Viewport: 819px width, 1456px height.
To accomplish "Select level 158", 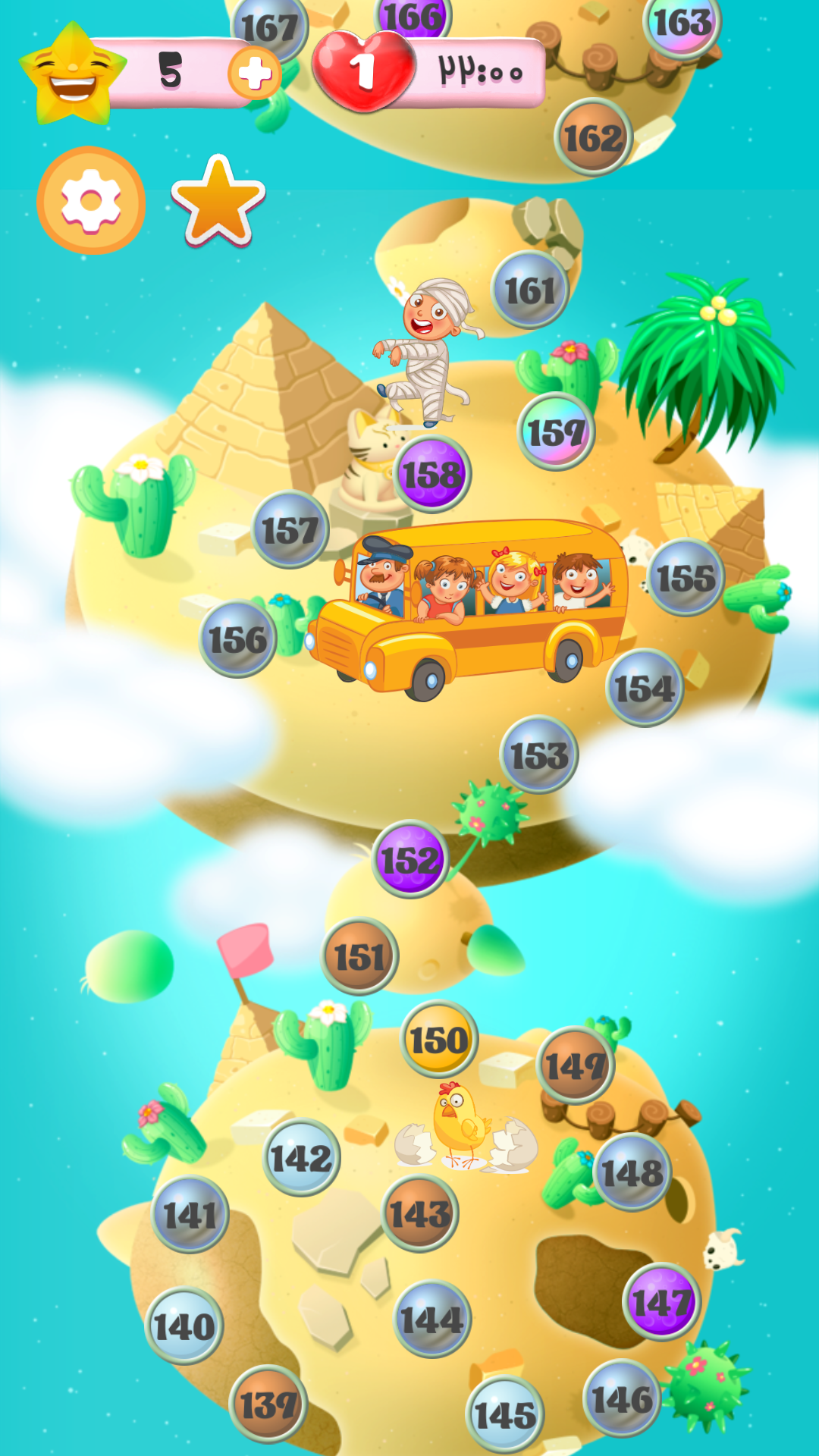I will [x=432, y=475].
